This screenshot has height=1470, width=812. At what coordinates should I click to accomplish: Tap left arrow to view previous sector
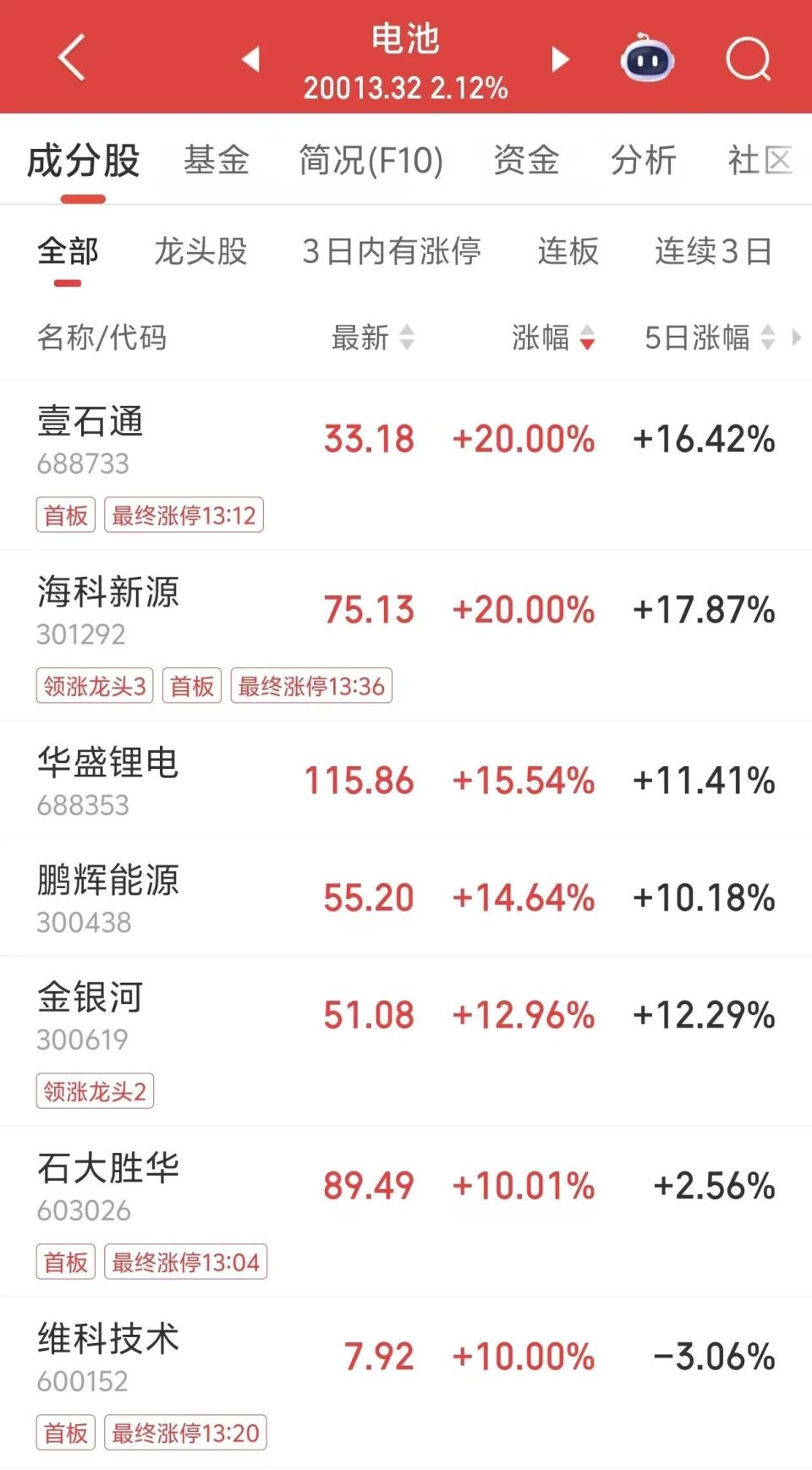(251, 60)
